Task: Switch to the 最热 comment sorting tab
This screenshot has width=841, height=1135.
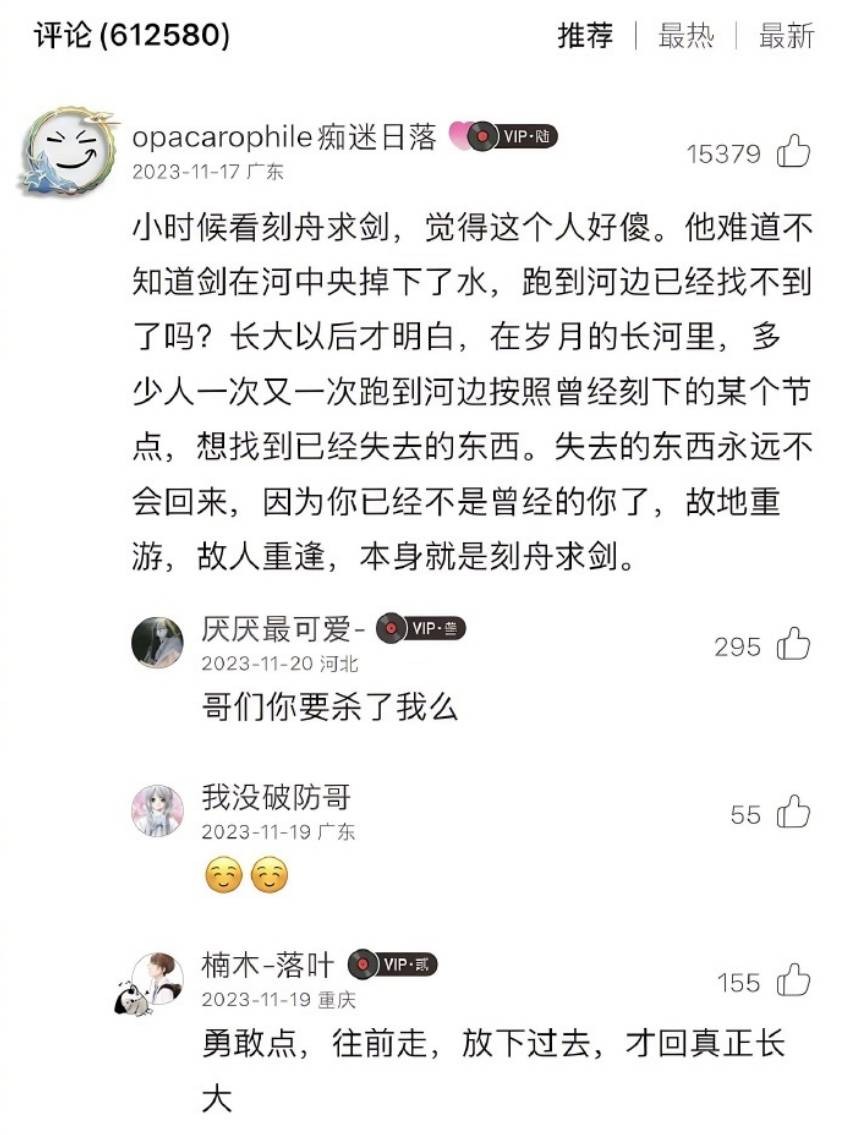Action: 686,37
